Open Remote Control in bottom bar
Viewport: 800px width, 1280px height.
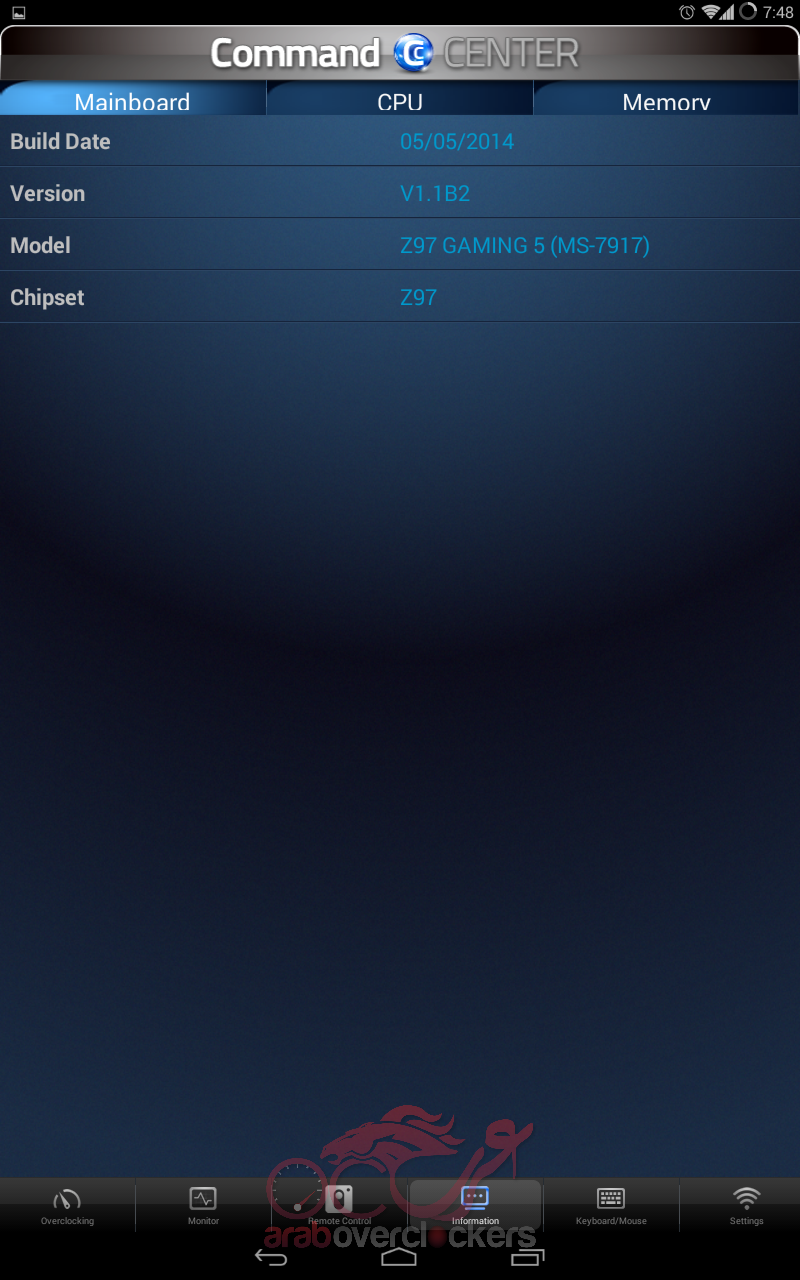tap(339, 1205)
